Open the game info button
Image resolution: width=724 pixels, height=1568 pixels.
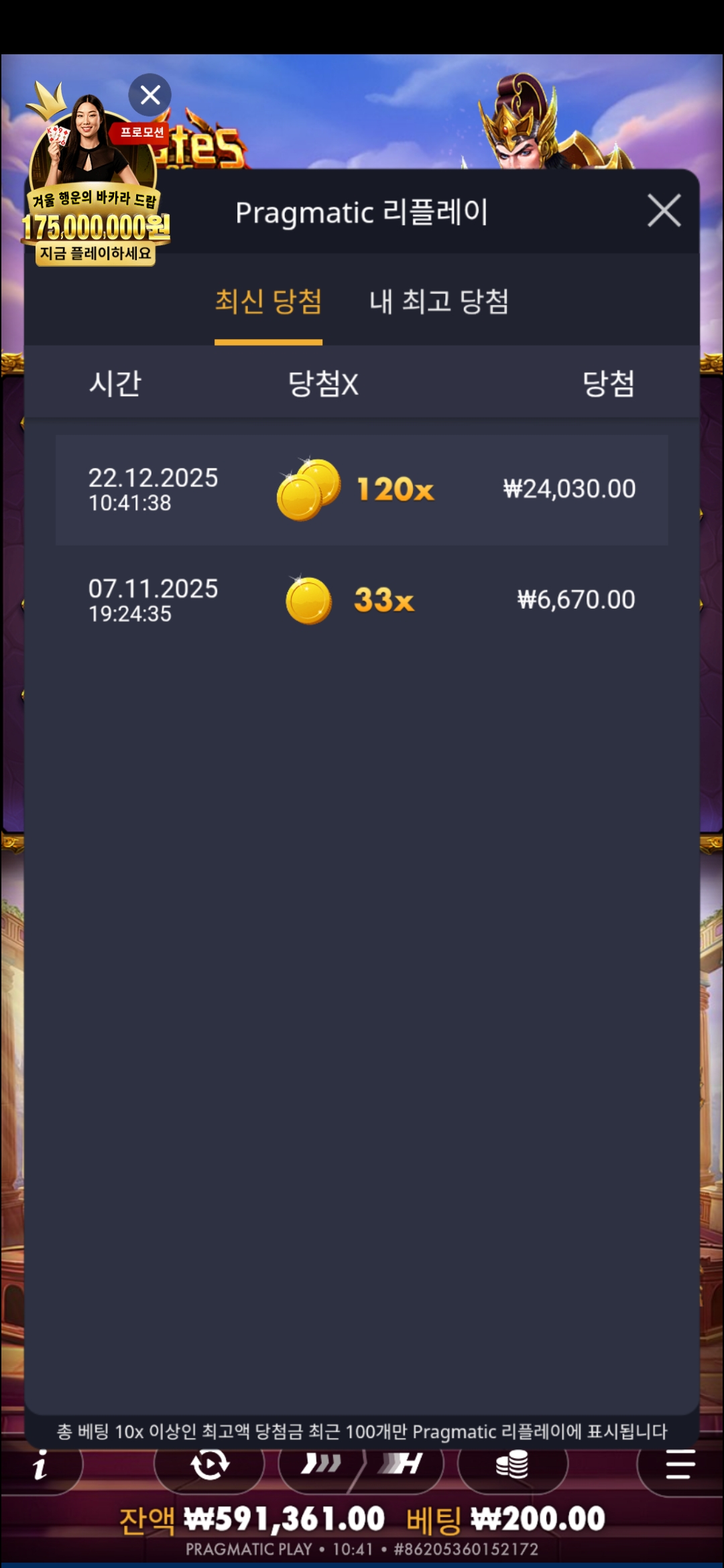click(x=40, y=1465)
